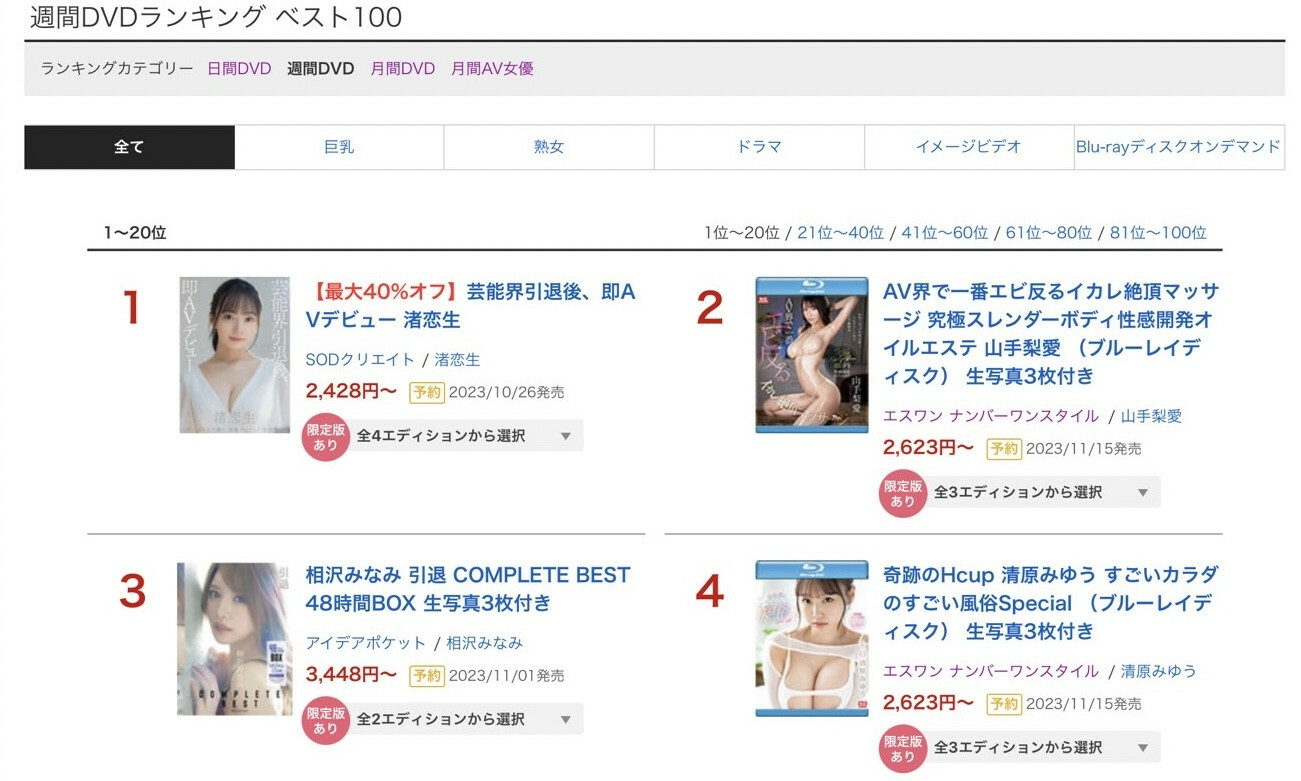Open the SODクリエイト maker link

pyautogui.click(x=359, y=360)
